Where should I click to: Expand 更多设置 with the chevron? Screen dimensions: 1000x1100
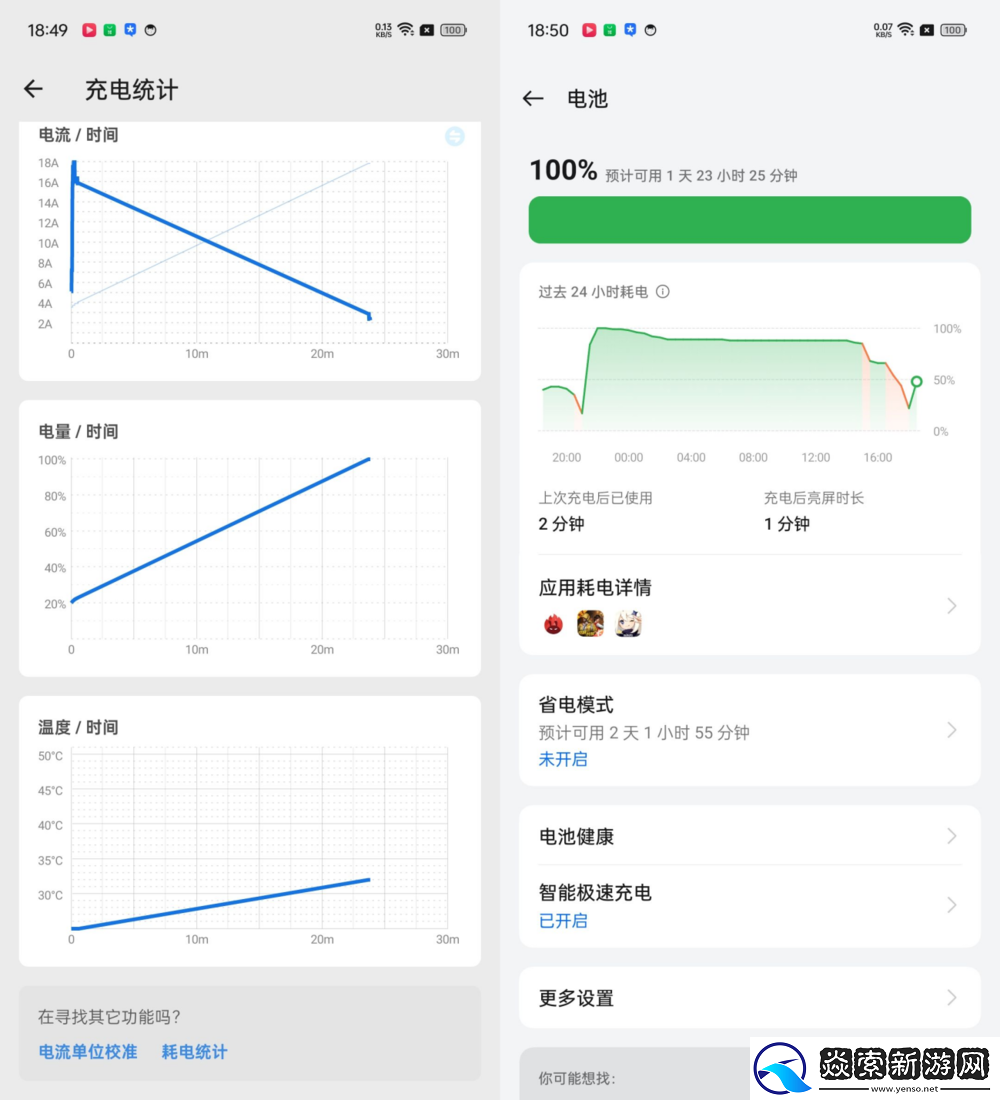(x=953, y=997)
